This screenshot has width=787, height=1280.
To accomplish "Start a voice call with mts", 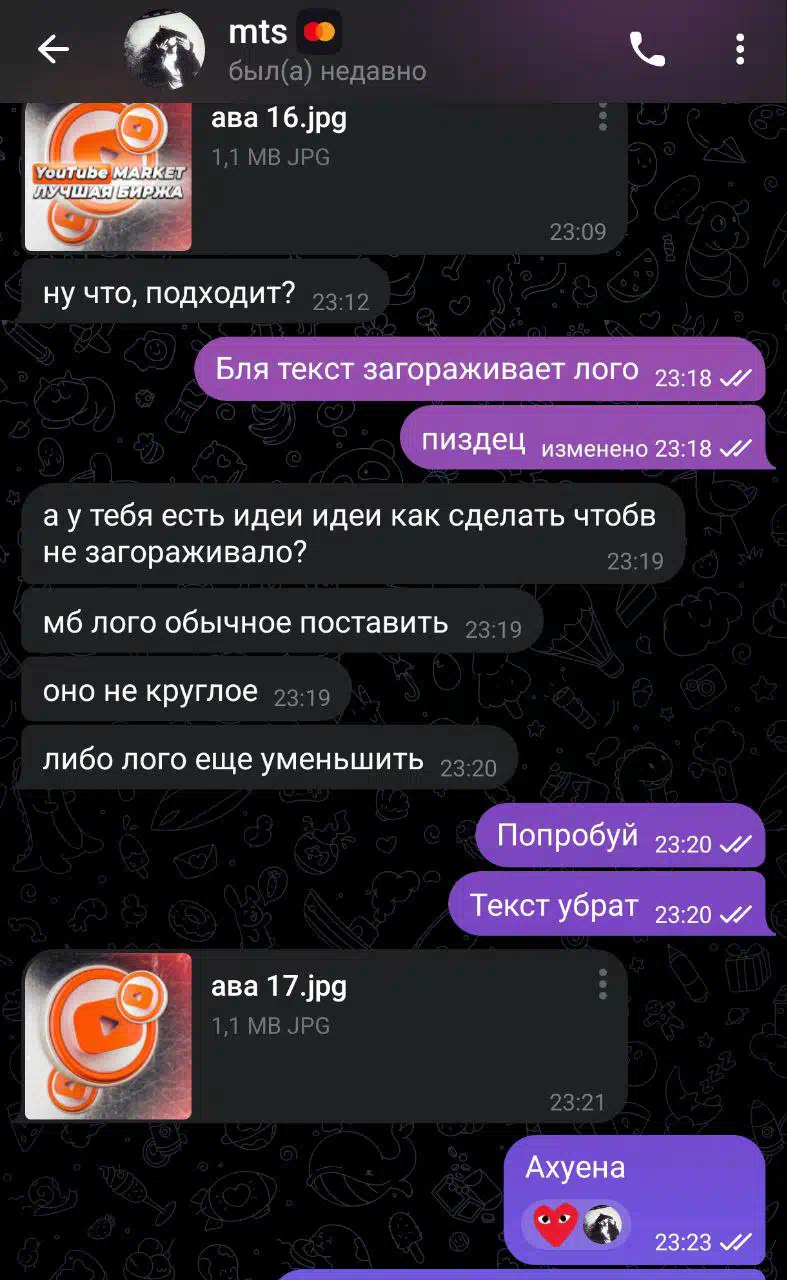I will point(647,49).
